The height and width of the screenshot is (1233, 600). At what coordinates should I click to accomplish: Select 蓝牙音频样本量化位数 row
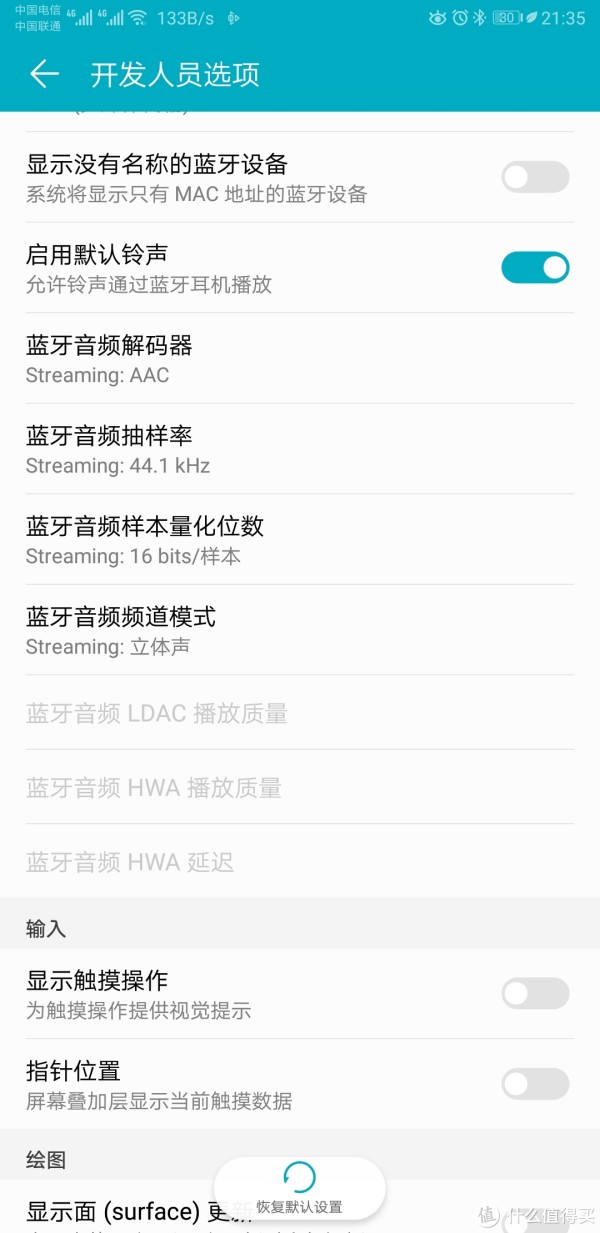pyautogui.click(x=300, y=540)
